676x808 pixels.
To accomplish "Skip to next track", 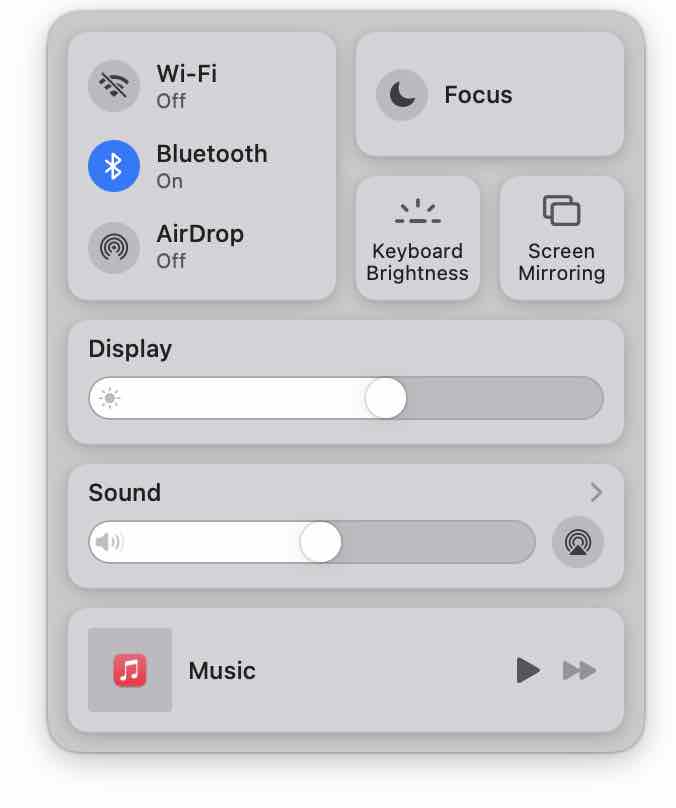I will pyautogui.click(x=579, y=670).
